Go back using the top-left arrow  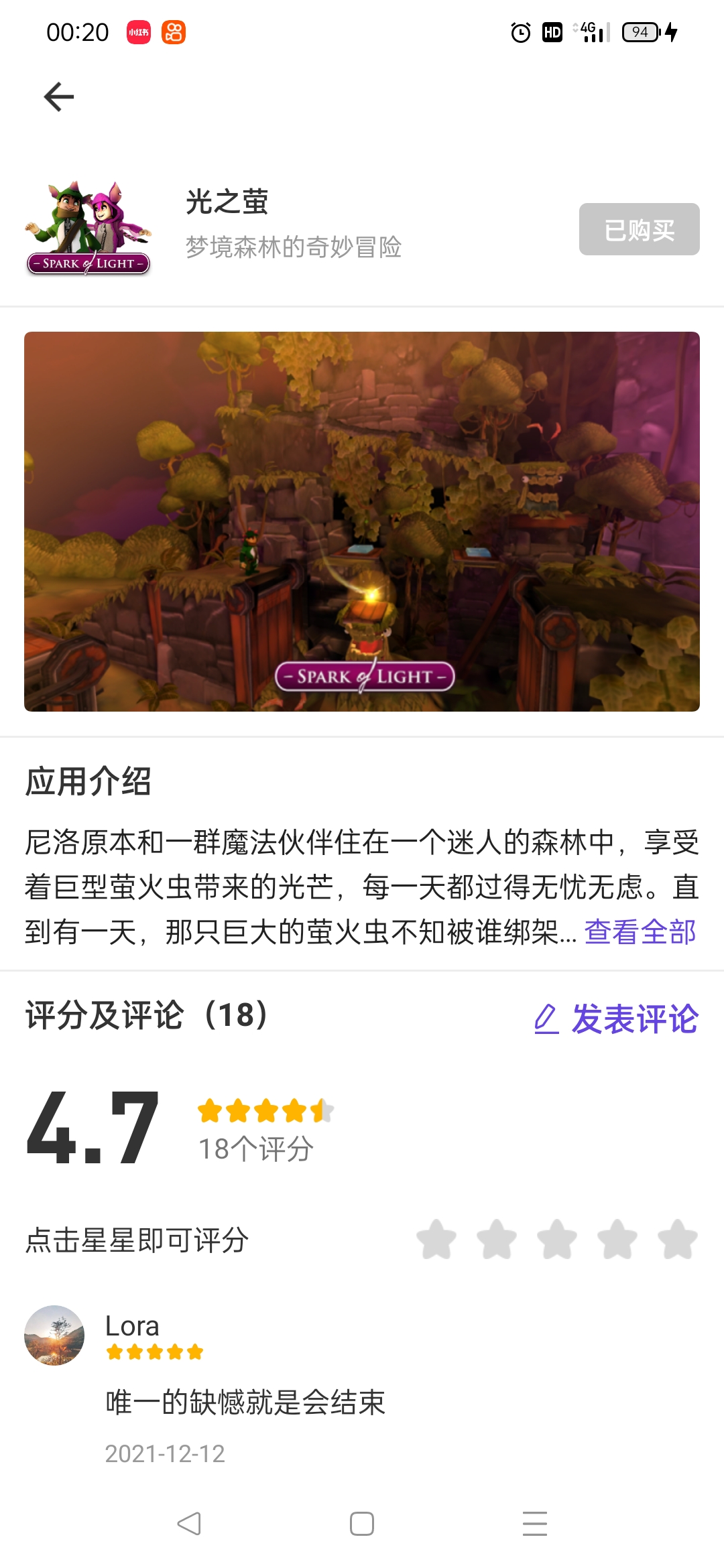(59, 97)
